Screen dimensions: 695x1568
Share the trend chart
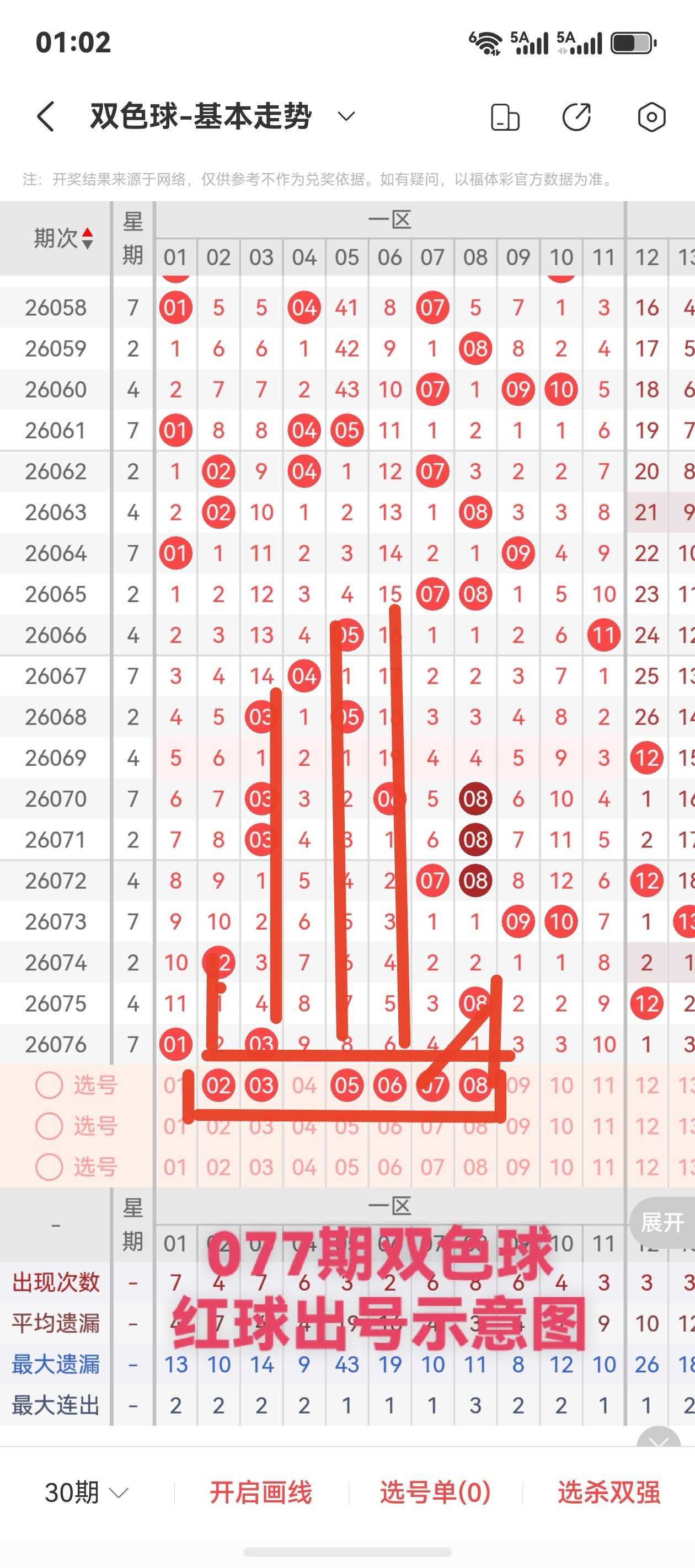(x=576, y=117)
